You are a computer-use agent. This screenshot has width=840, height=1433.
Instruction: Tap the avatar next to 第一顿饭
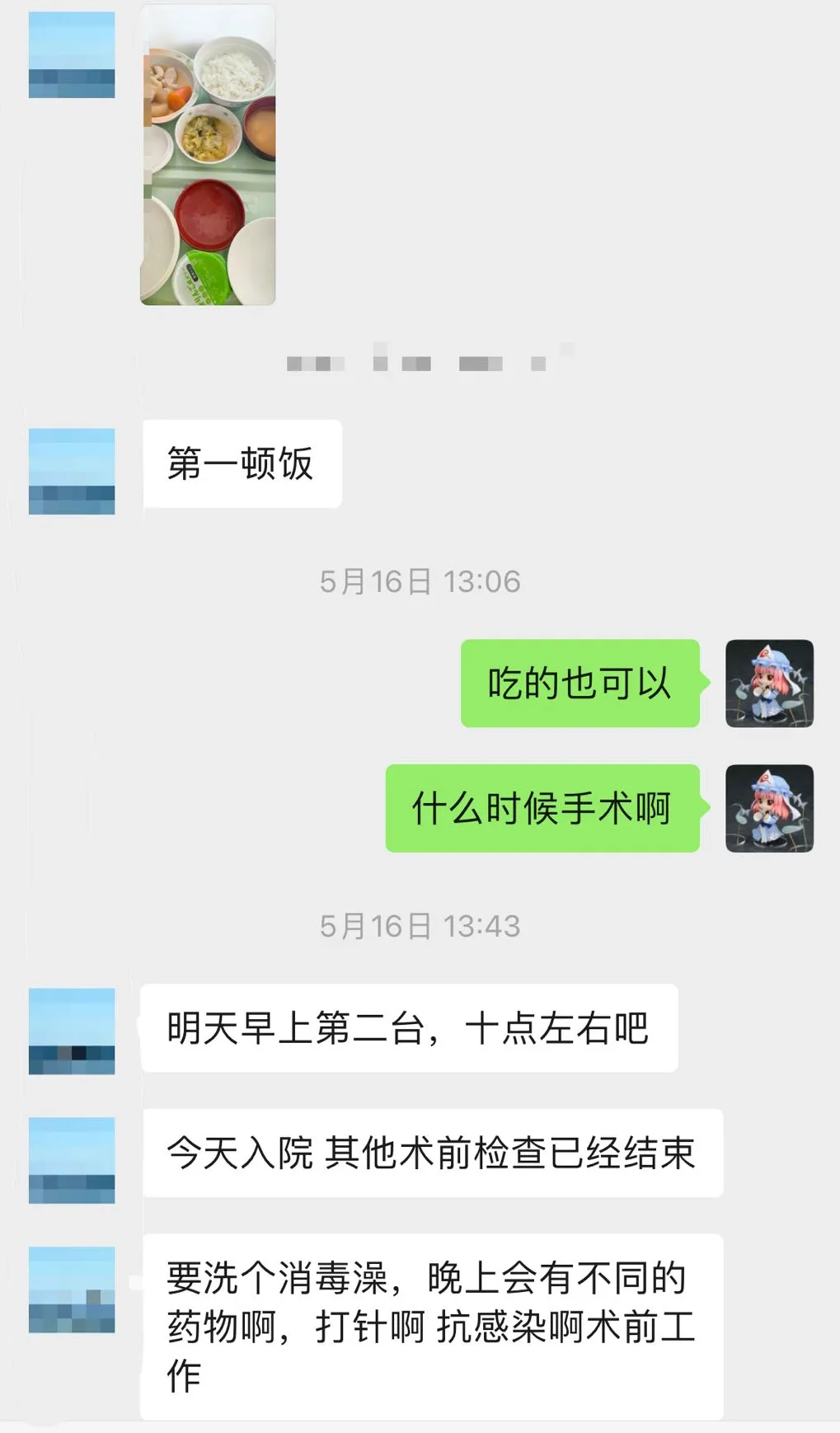pos(72,471)
